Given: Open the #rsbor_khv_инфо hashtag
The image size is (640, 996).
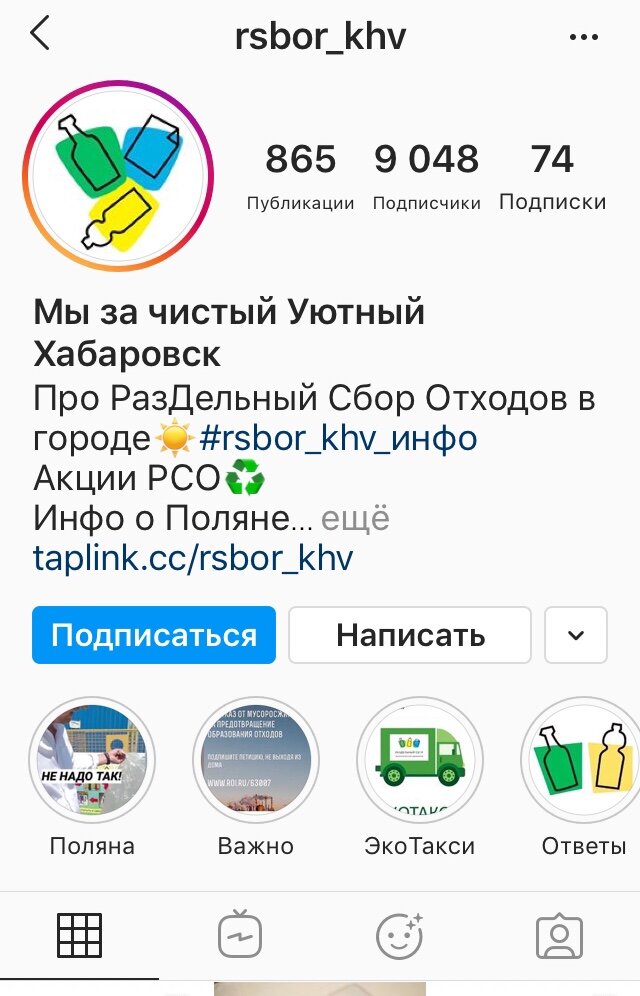Looking at the screenshot, I should pyautogui.click(x=338, y=438).
